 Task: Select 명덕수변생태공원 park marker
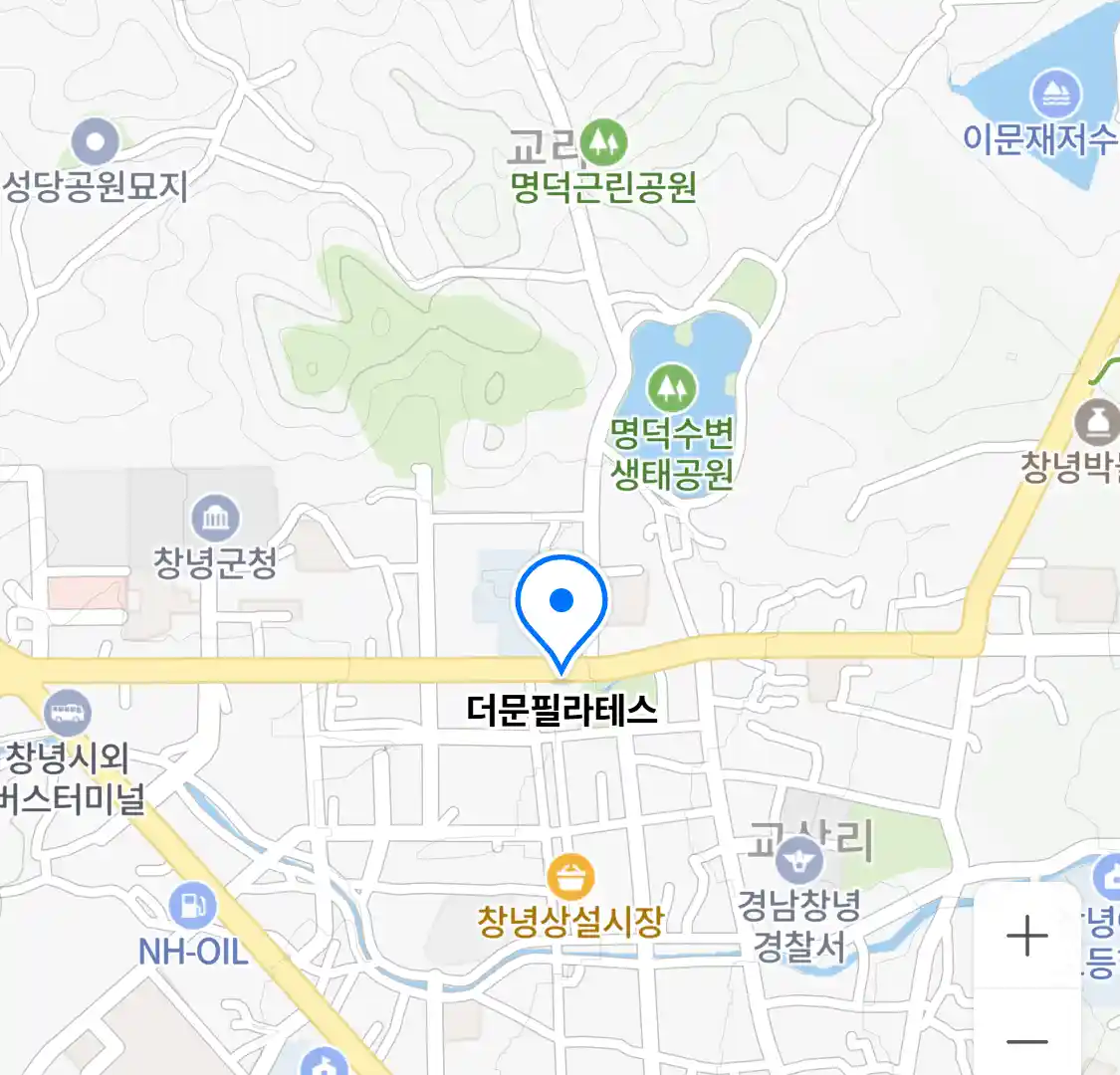pyautogui.click(x=672, y=387)
